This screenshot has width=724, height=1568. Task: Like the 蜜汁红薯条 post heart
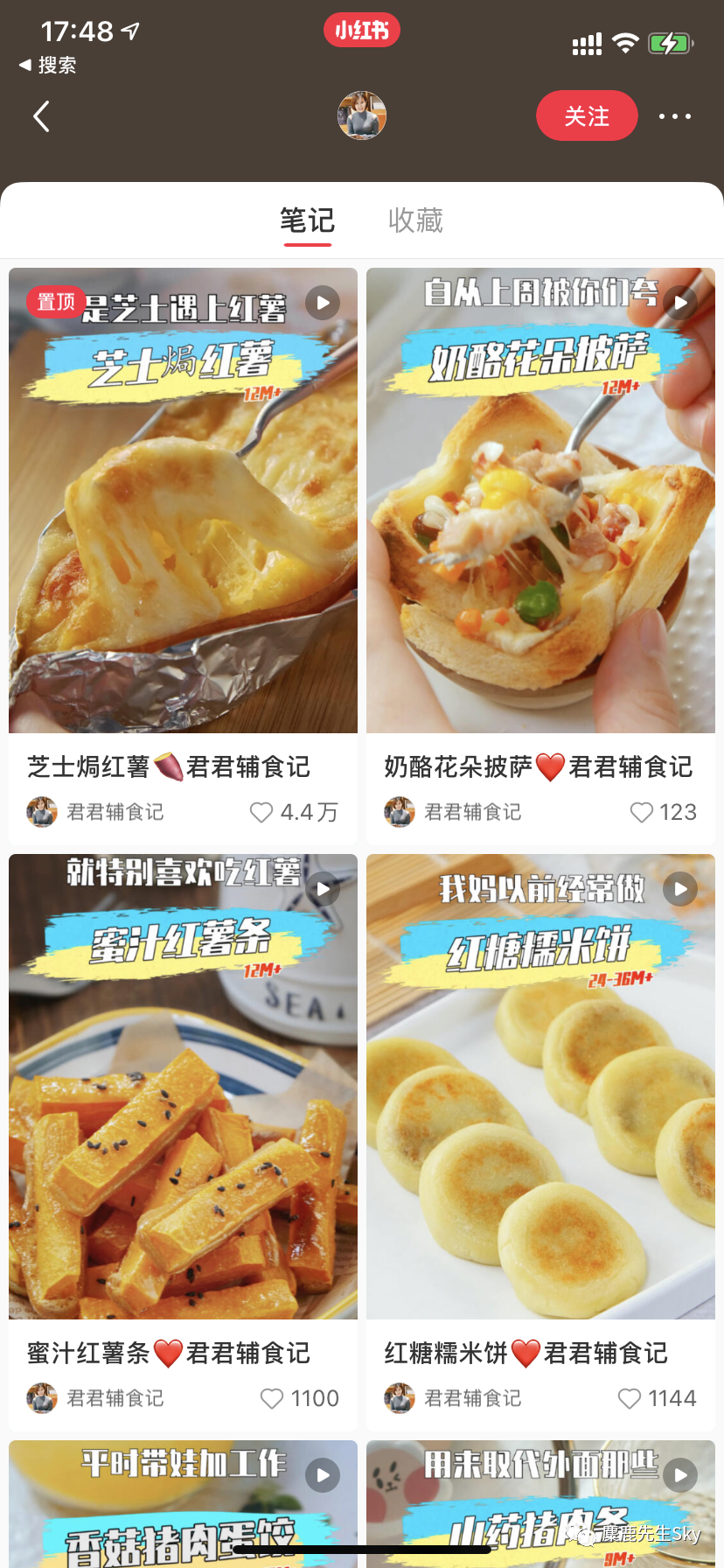271,1398
